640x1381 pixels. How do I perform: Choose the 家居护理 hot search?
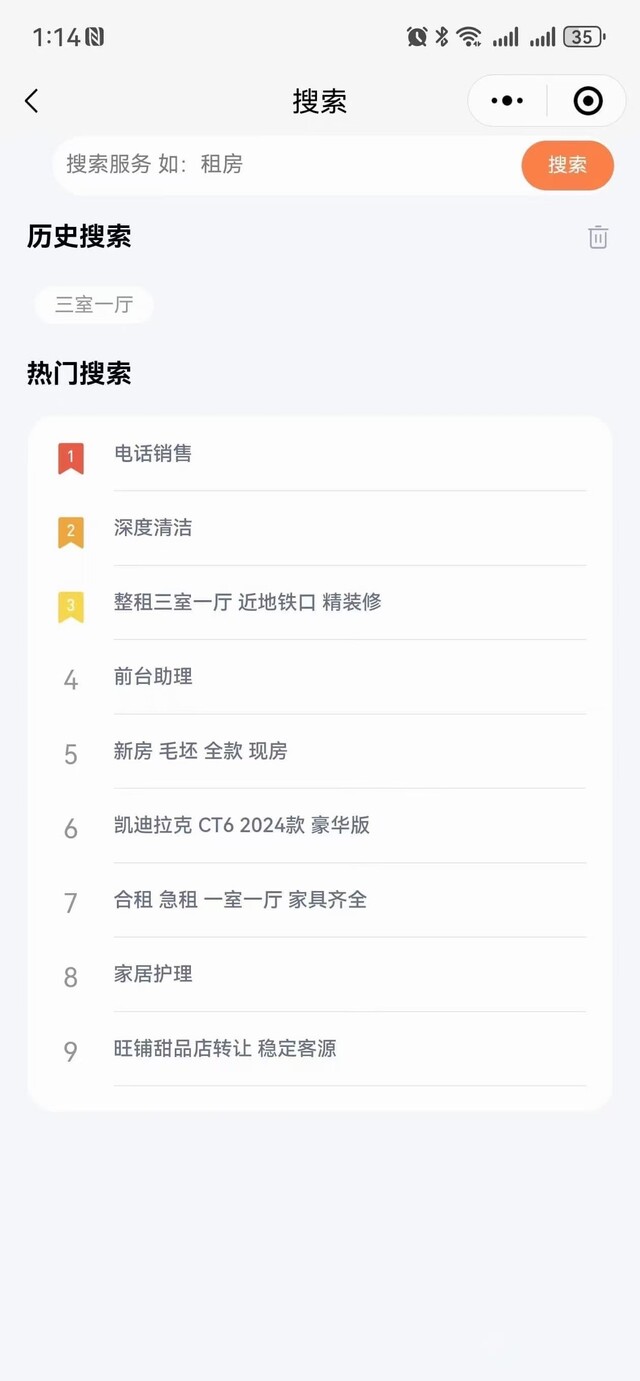(x=153, y=974)
